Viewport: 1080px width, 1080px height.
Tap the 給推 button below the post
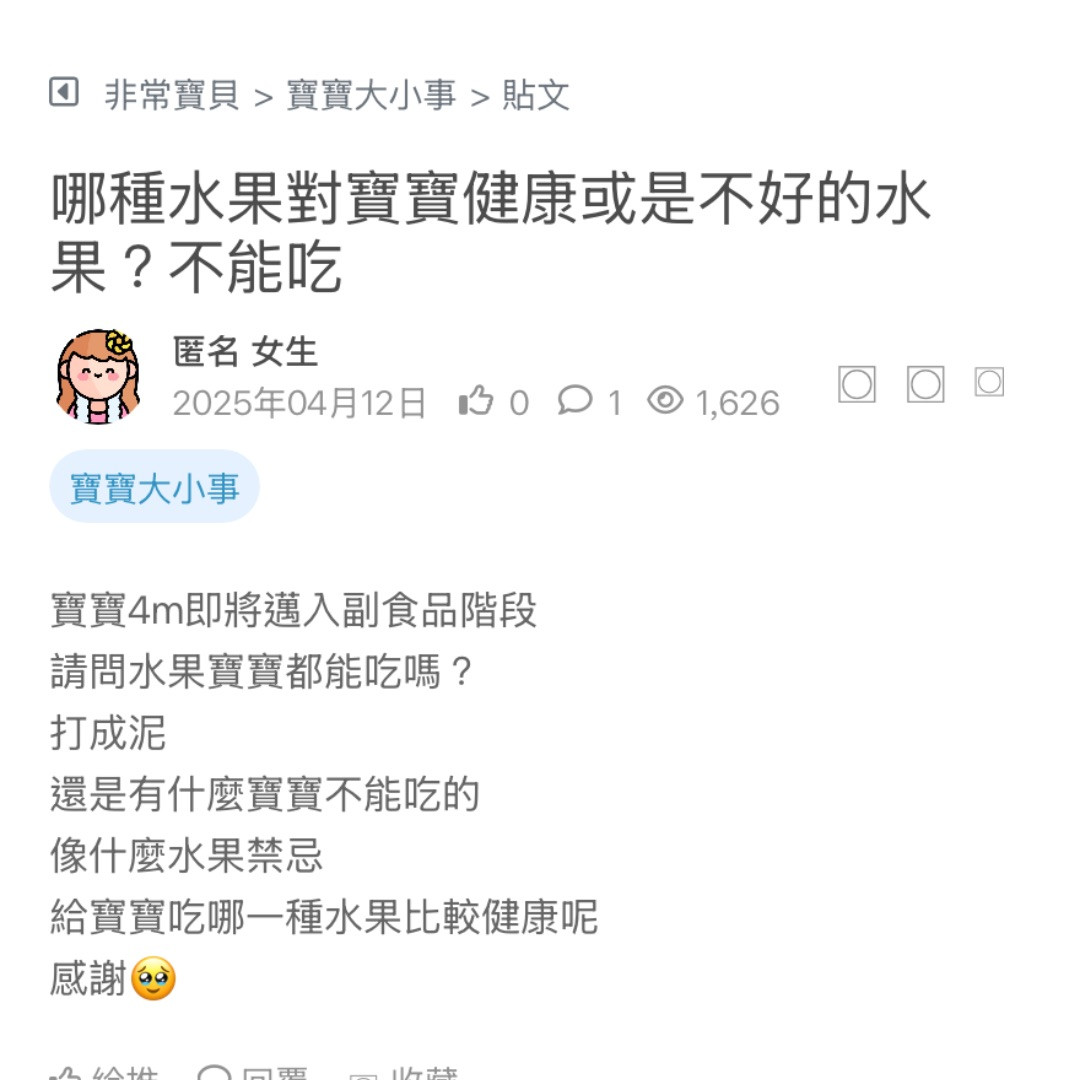[104, 1074]
